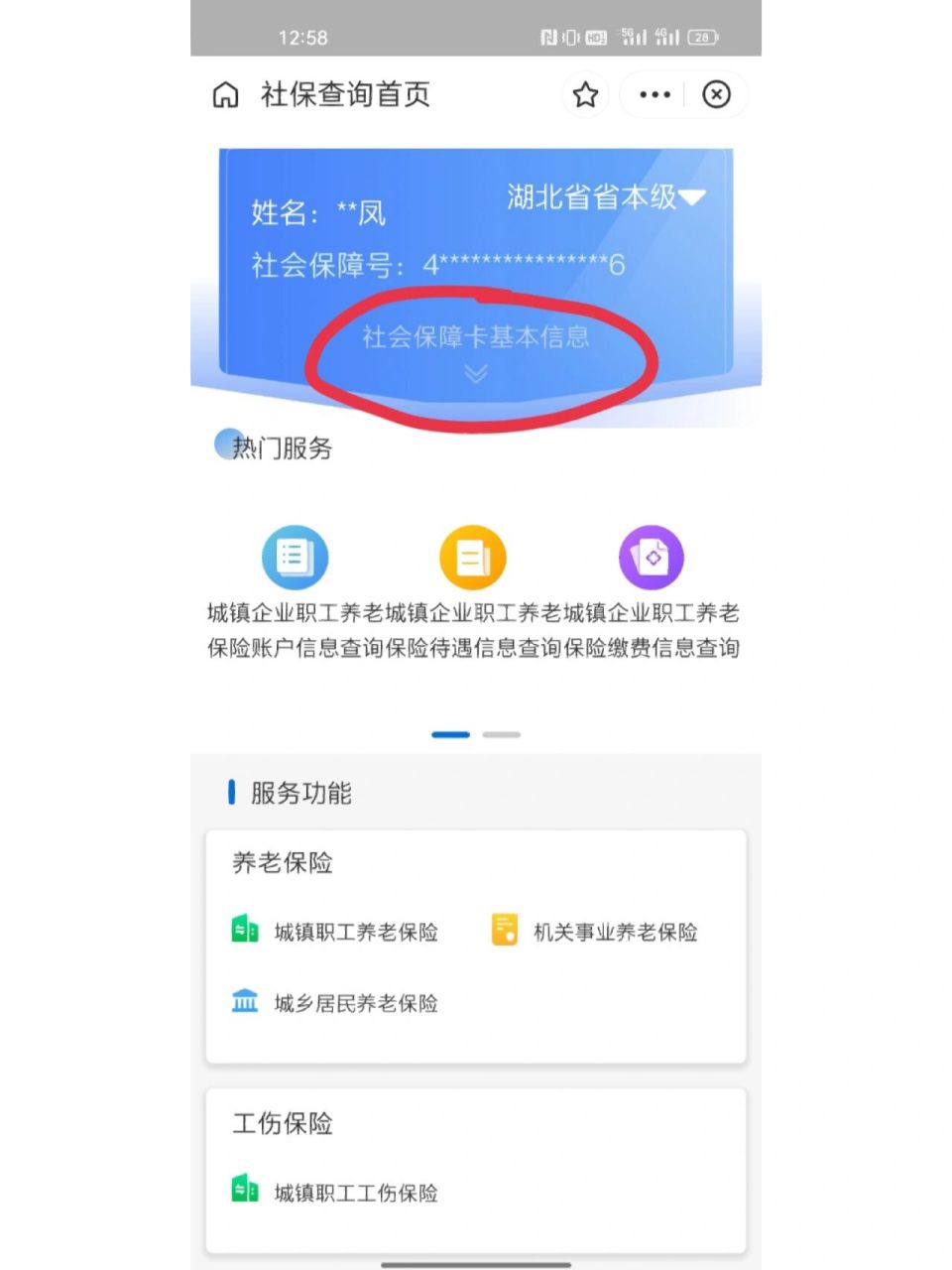This screenshot has width=952, height=1270.
Task: Open the 城镇职工工伤保险 service icon
Action: click(244, 1191)
